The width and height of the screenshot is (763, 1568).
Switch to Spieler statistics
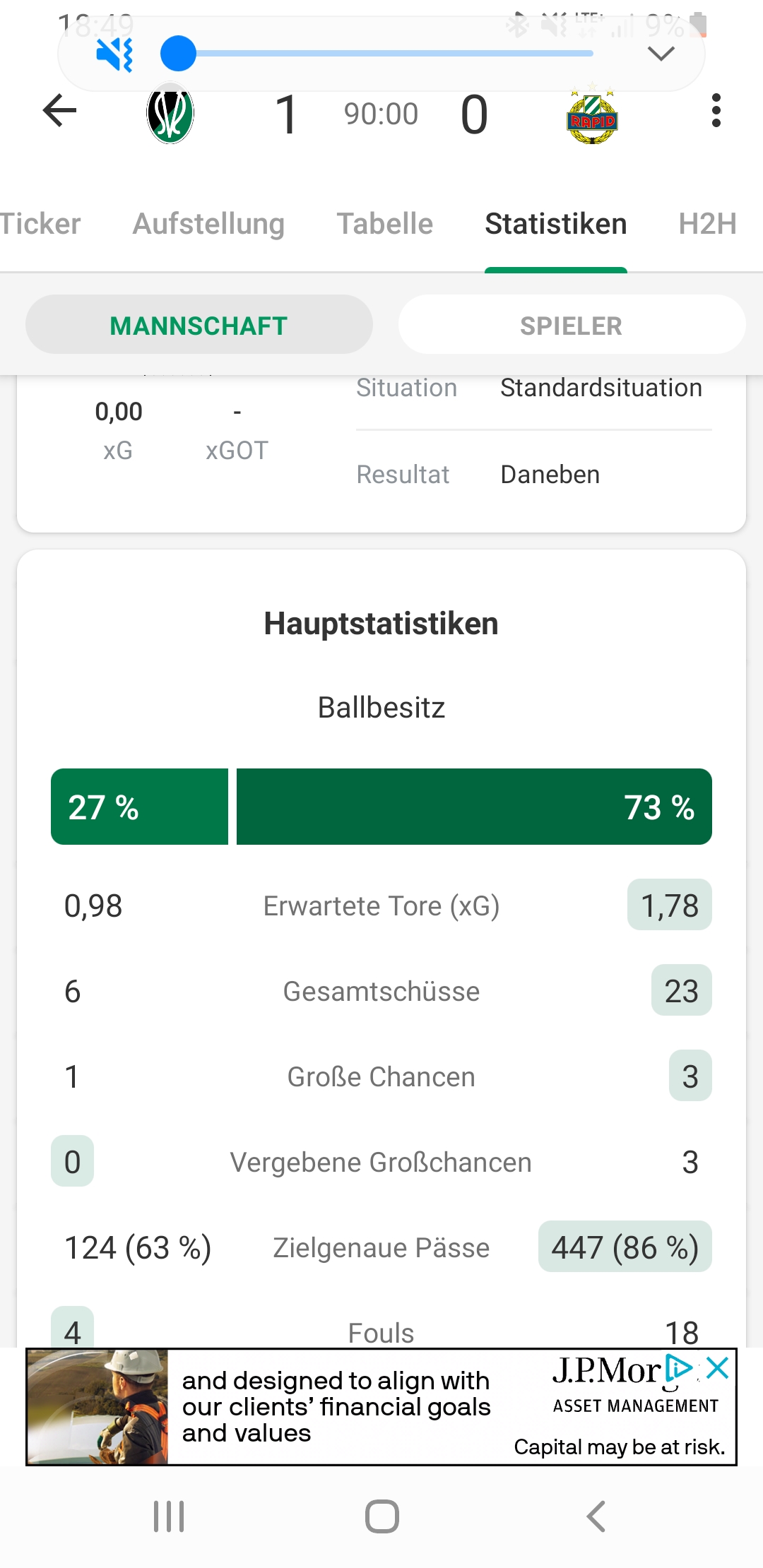click(572, 325)
